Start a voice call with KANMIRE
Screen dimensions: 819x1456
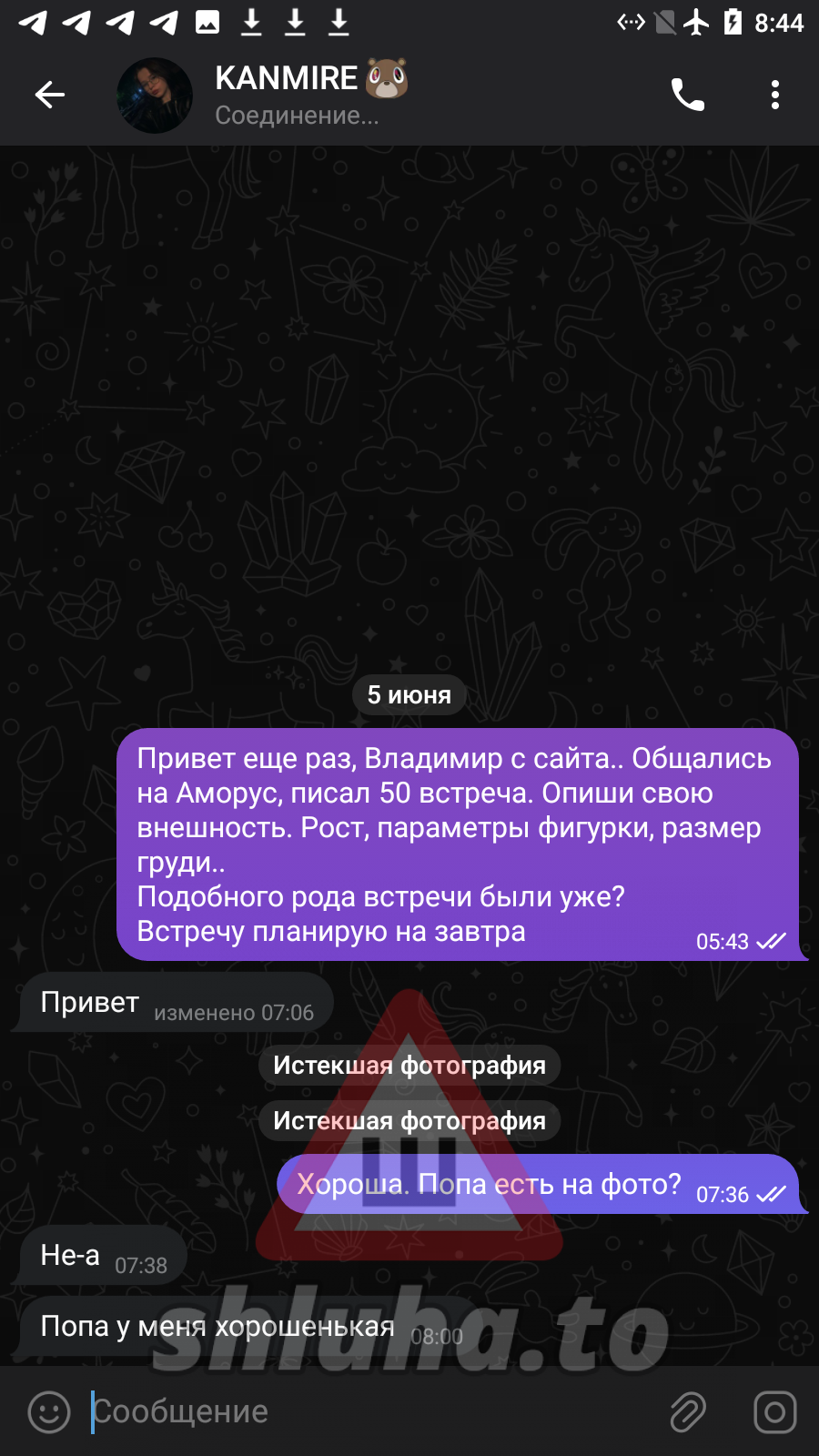[687, 95]
